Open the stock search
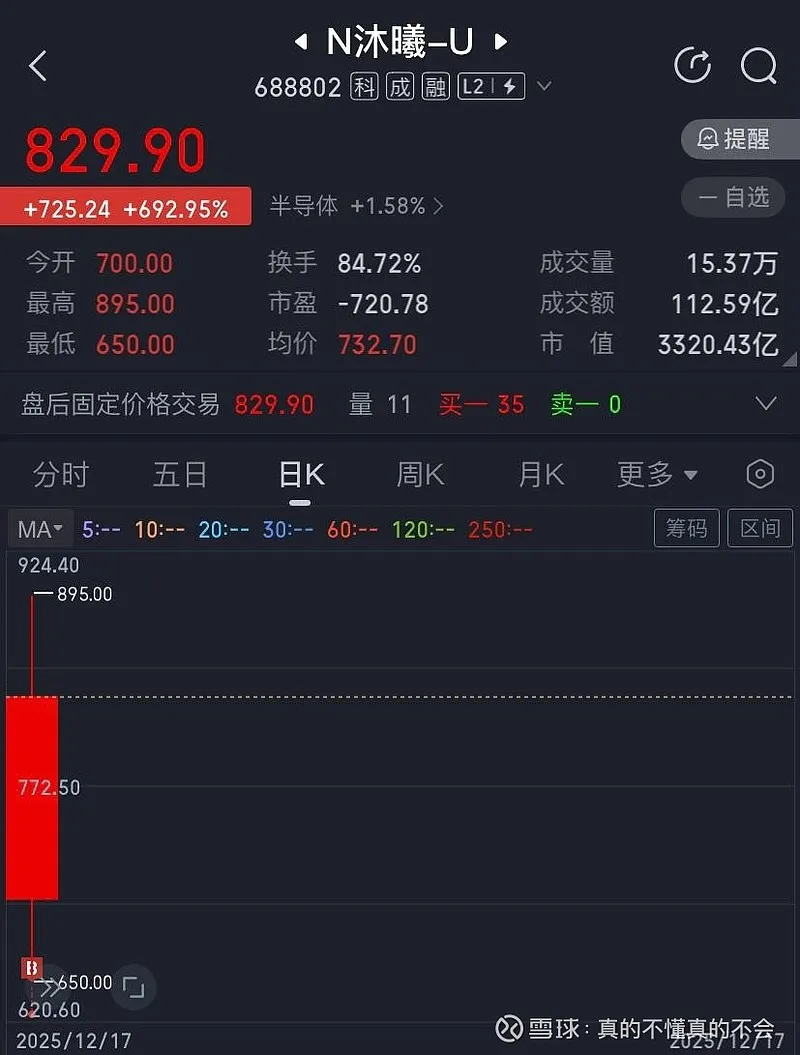The image size is (800, 1055). [758, 66]
